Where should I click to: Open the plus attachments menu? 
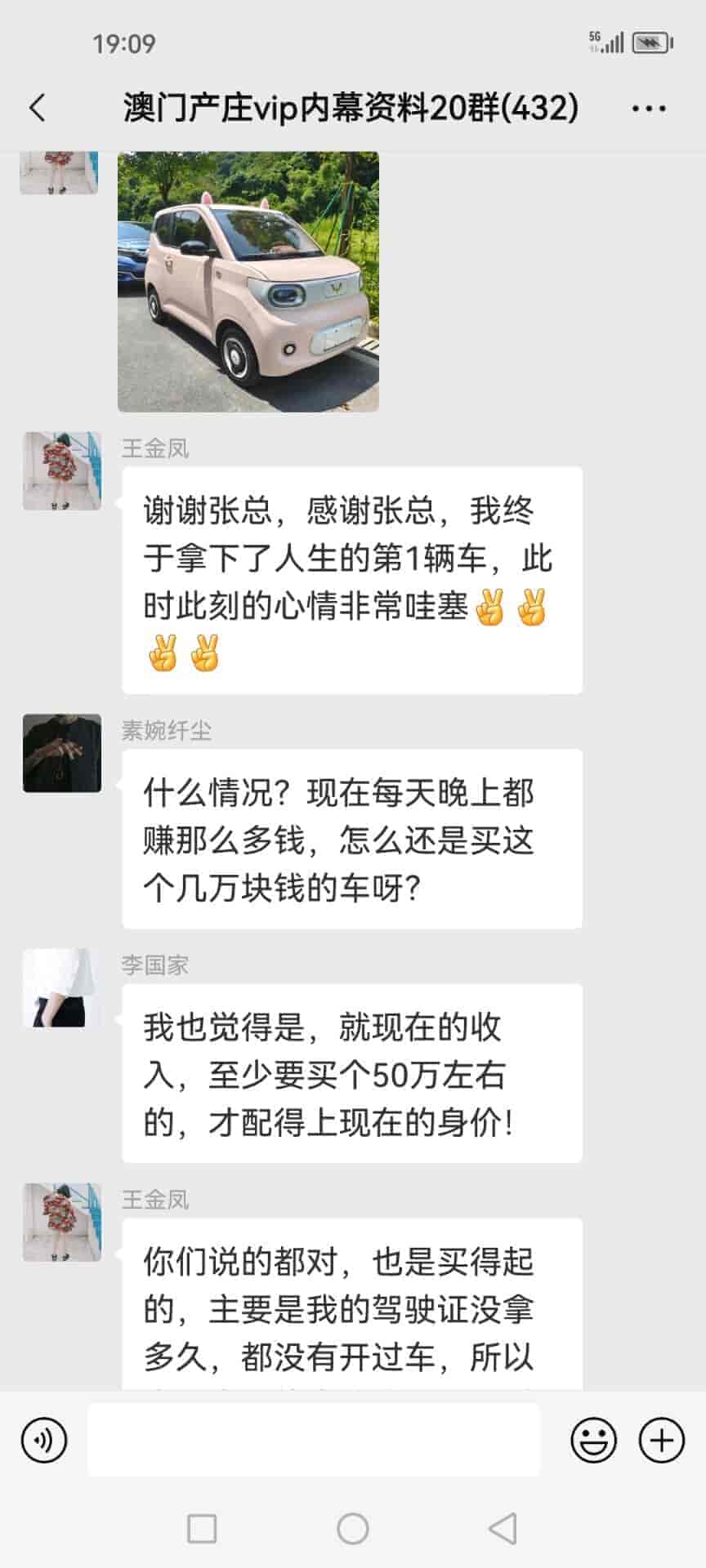tap(661, 1440)
